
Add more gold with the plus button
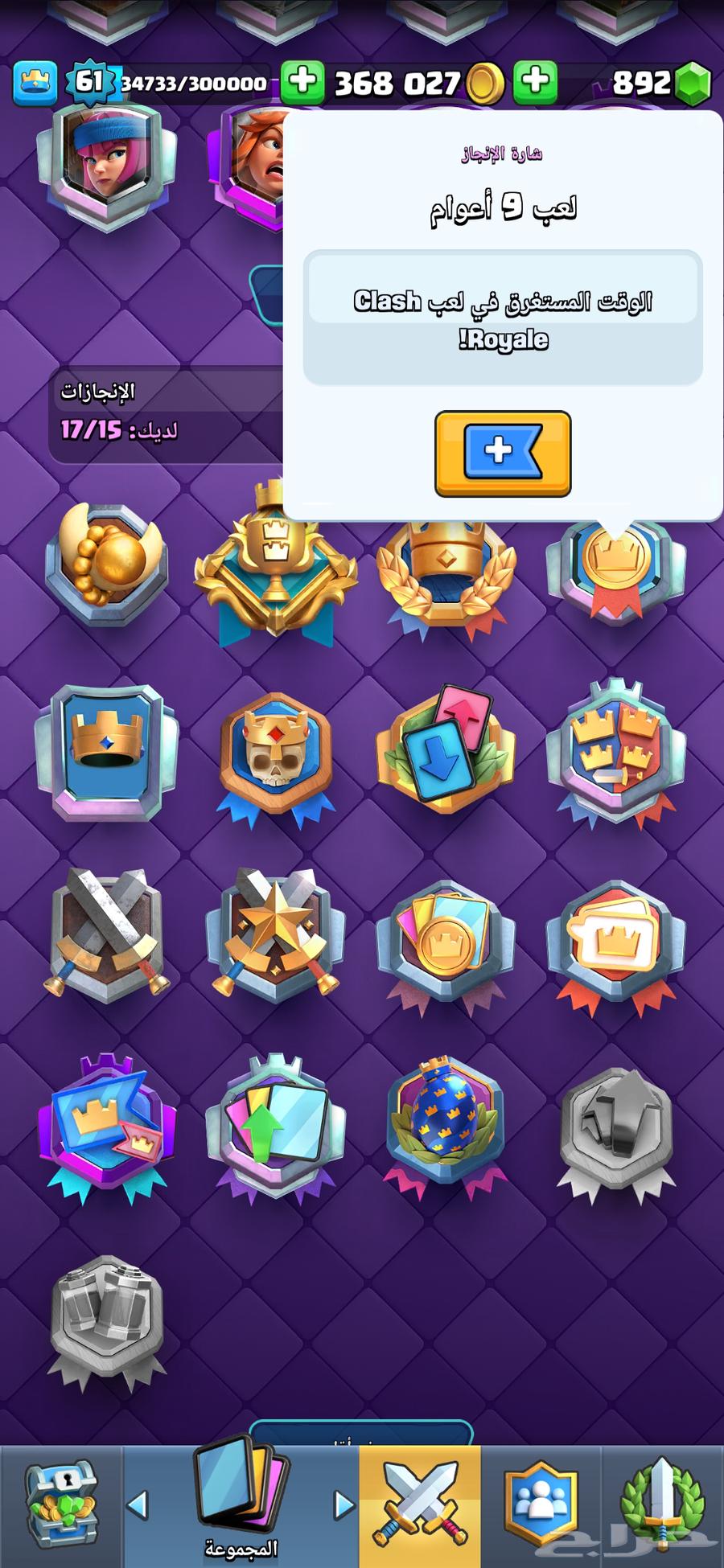(535, 81)
